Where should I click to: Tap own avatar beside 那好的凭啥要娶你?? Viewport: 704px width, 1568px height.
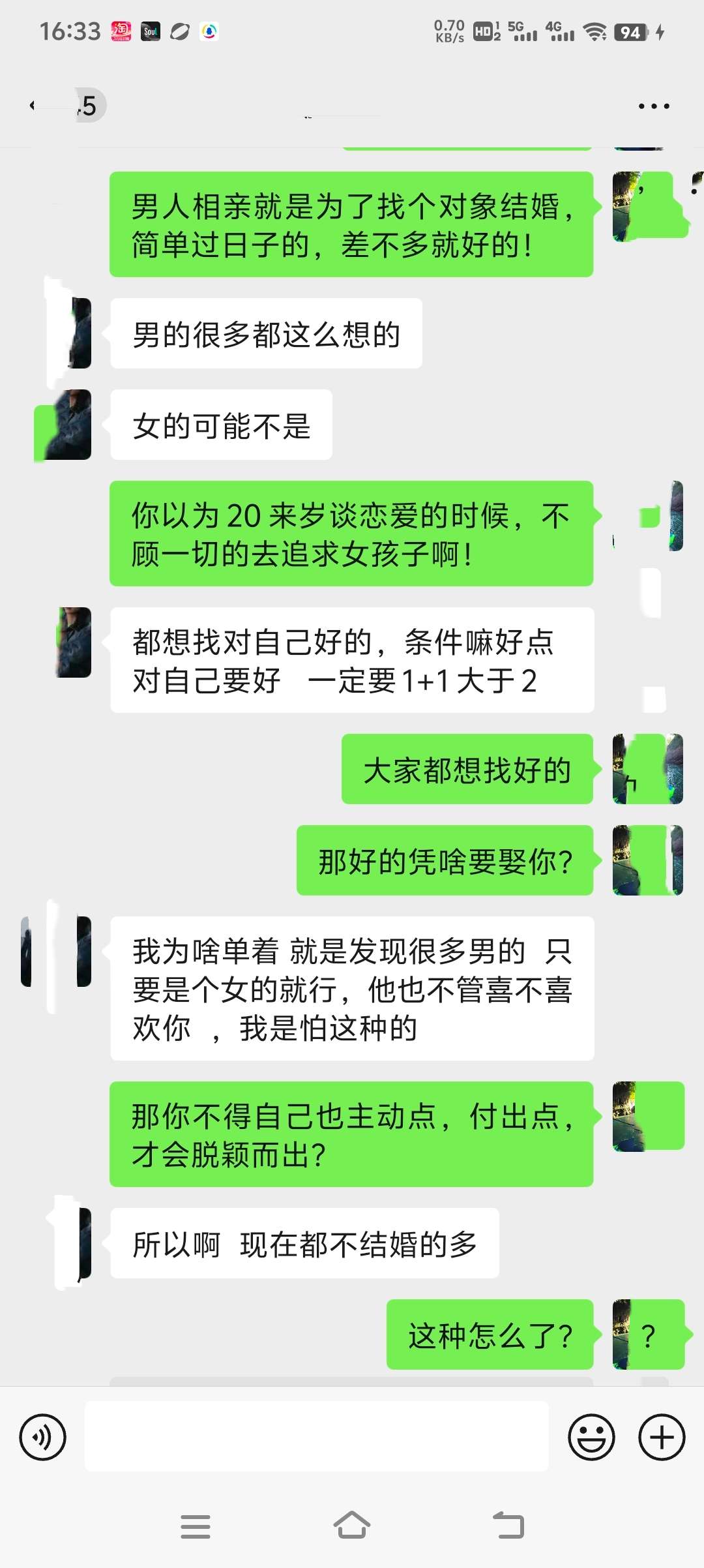point(647,860)
